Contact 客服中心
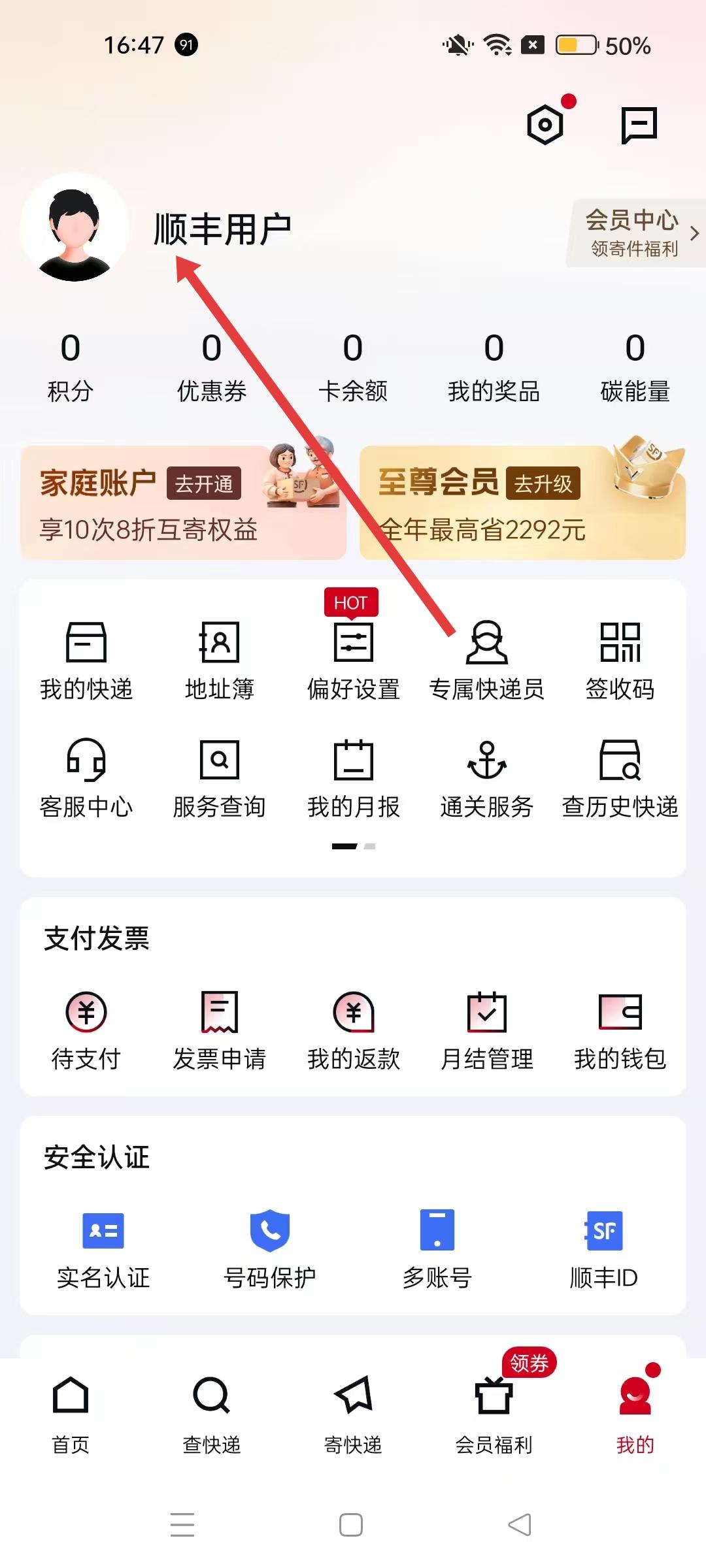The image size is (706, 1568). click(x=86, y=777)
